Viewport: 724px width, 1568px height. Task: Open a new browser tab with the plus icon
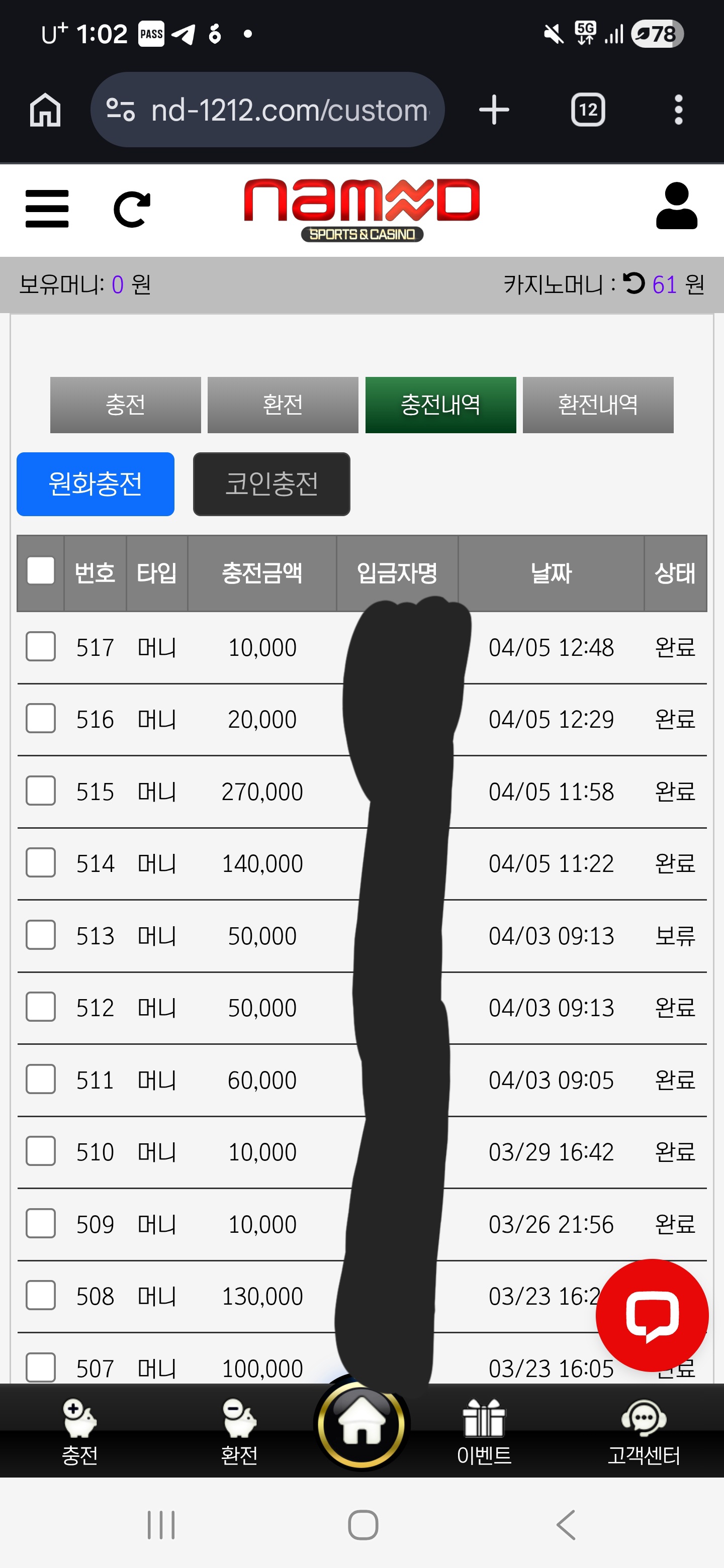coord(493,110)
